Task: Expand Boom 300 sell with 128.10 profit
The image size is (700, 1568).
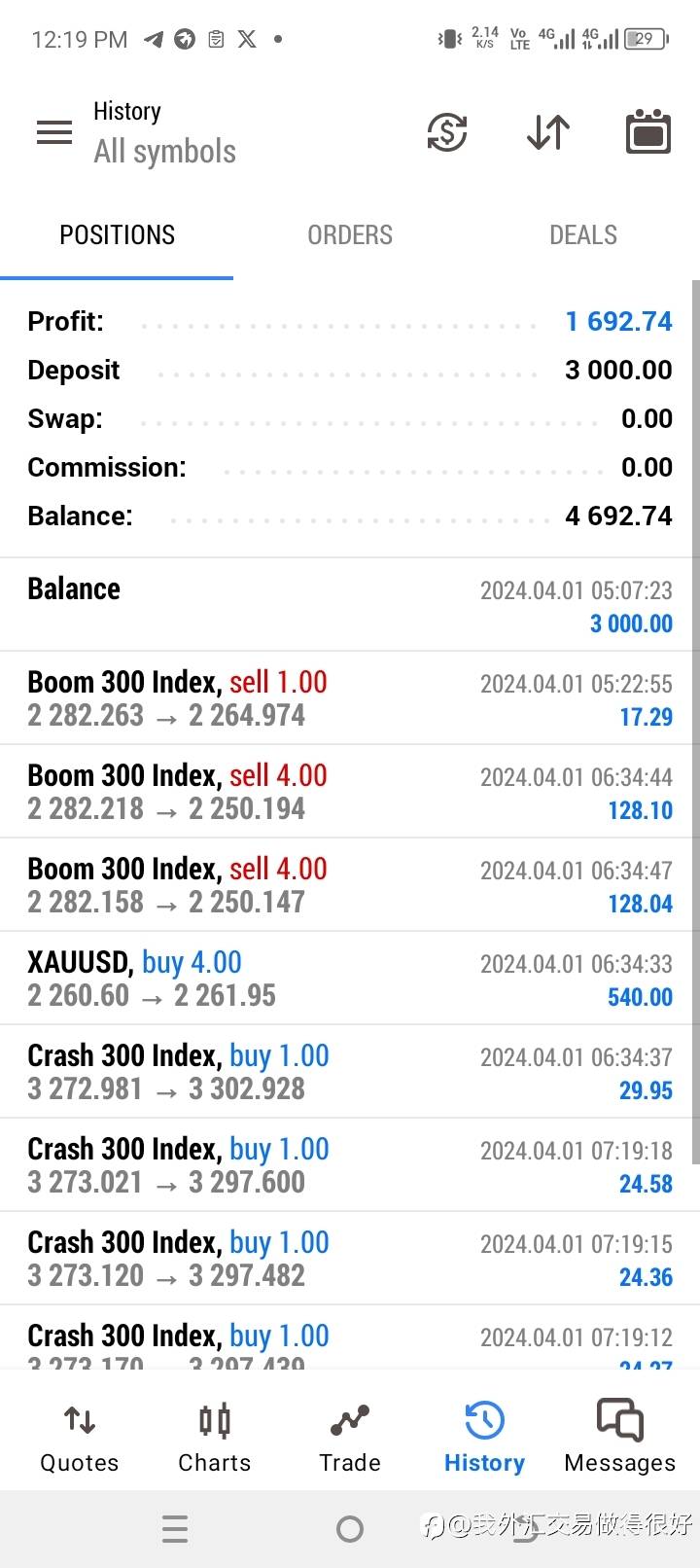Action: (x=350, y=792)
